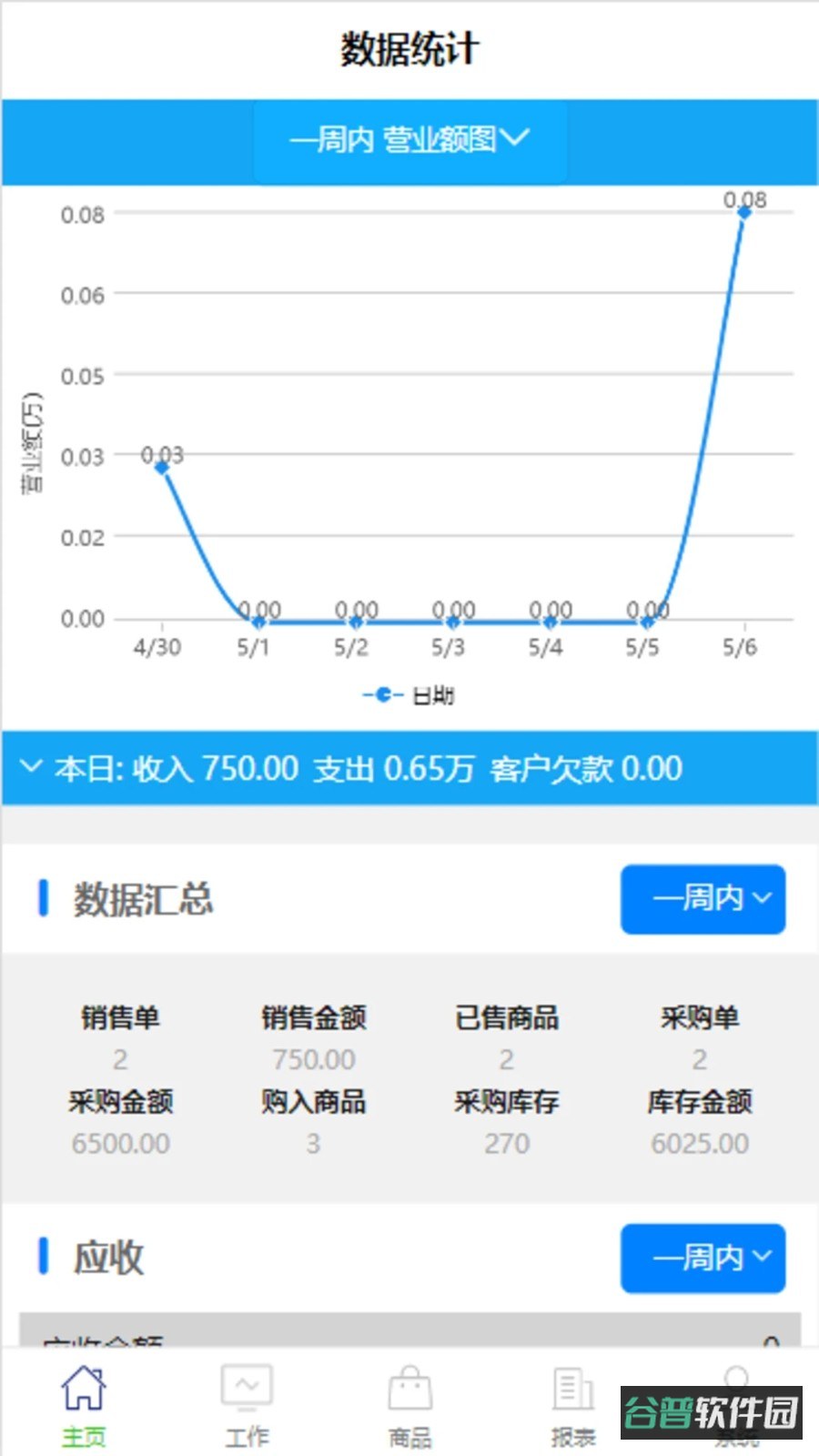
Task: Select the 5/6 data point on the chart
Action: click(744, 212)
